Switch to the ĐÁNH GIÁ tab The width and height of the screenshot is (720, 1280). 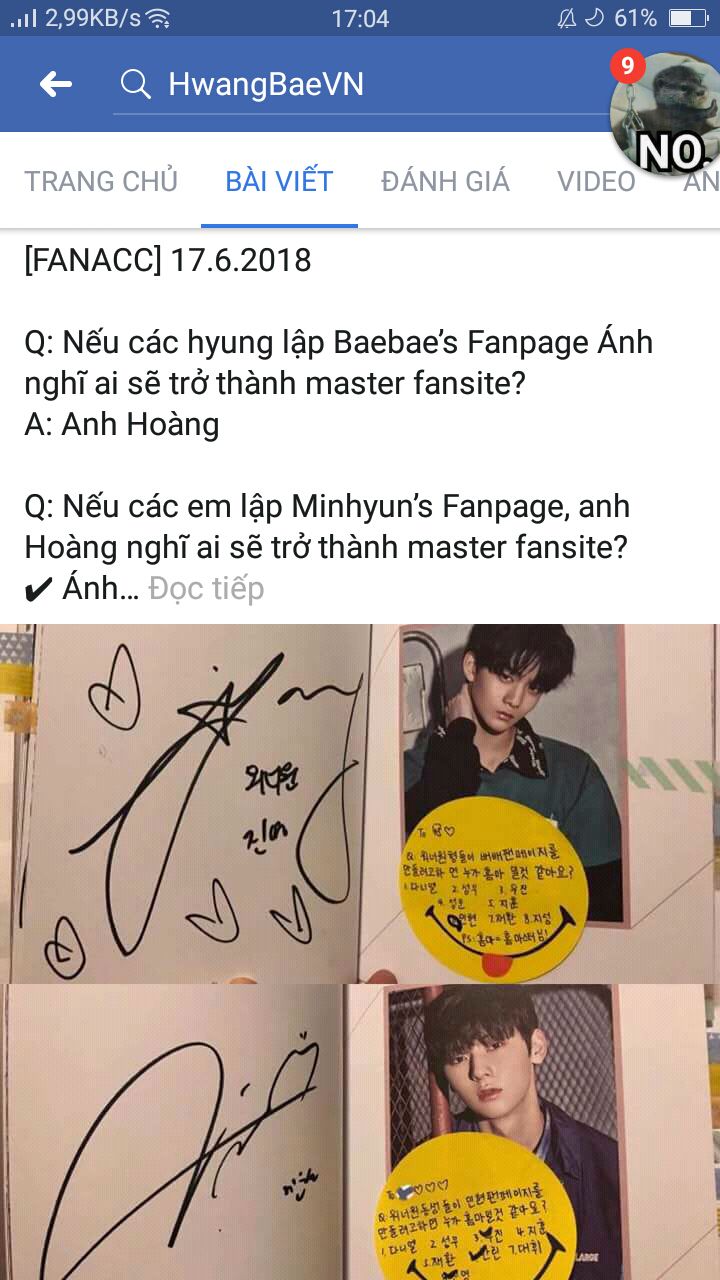click(445, 182)
